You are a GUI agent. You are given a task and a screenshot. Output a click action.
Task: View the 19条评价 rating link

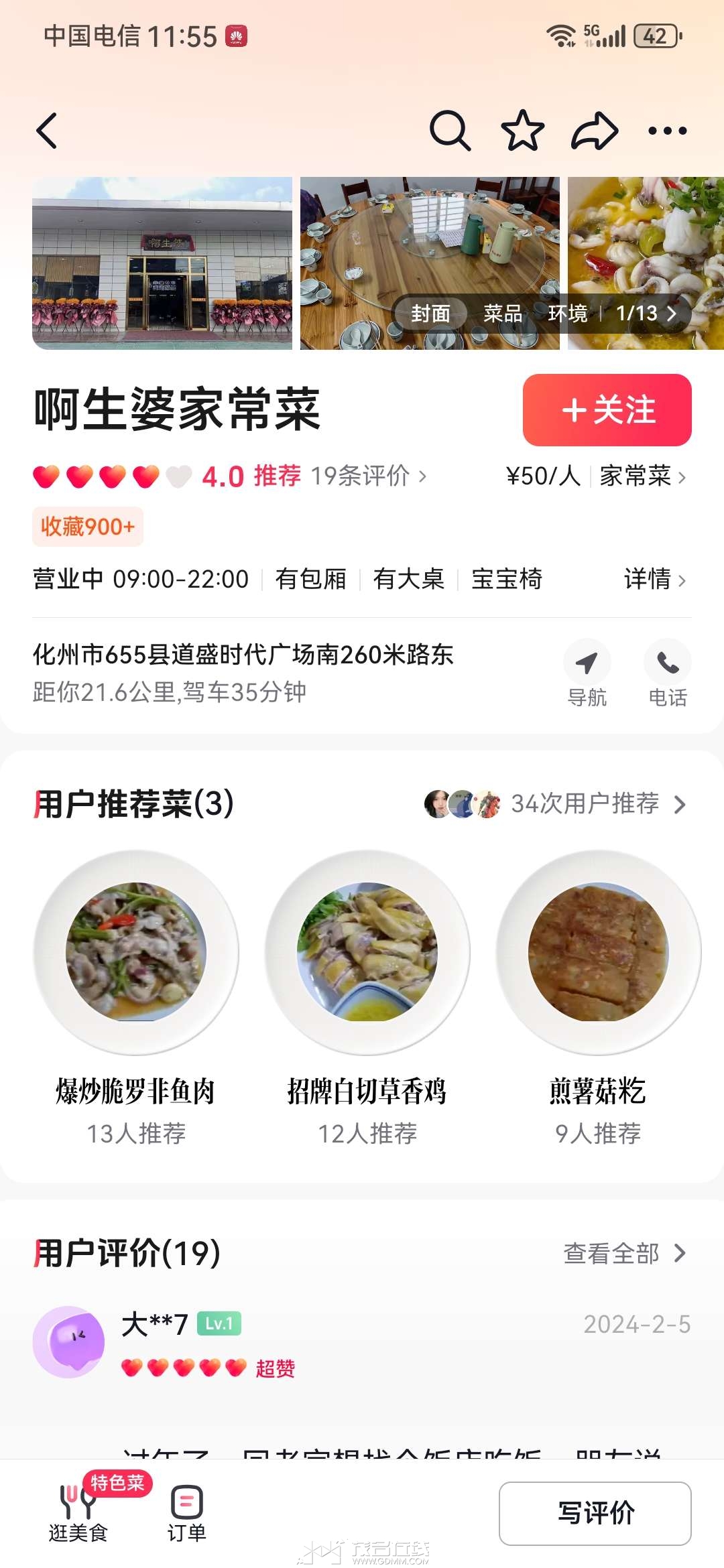pos(367,476)
